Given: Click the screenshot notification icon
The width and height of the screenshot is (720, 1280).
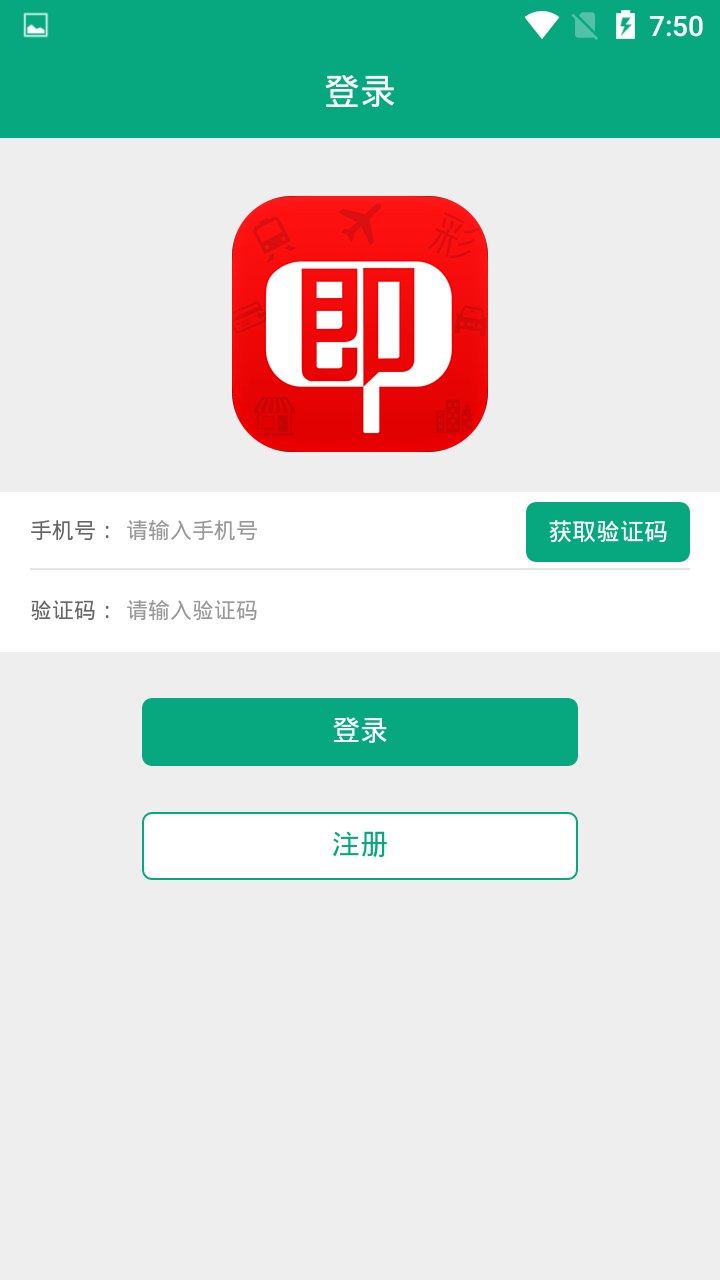Looking at the screenshot, I should click(34, 24).
